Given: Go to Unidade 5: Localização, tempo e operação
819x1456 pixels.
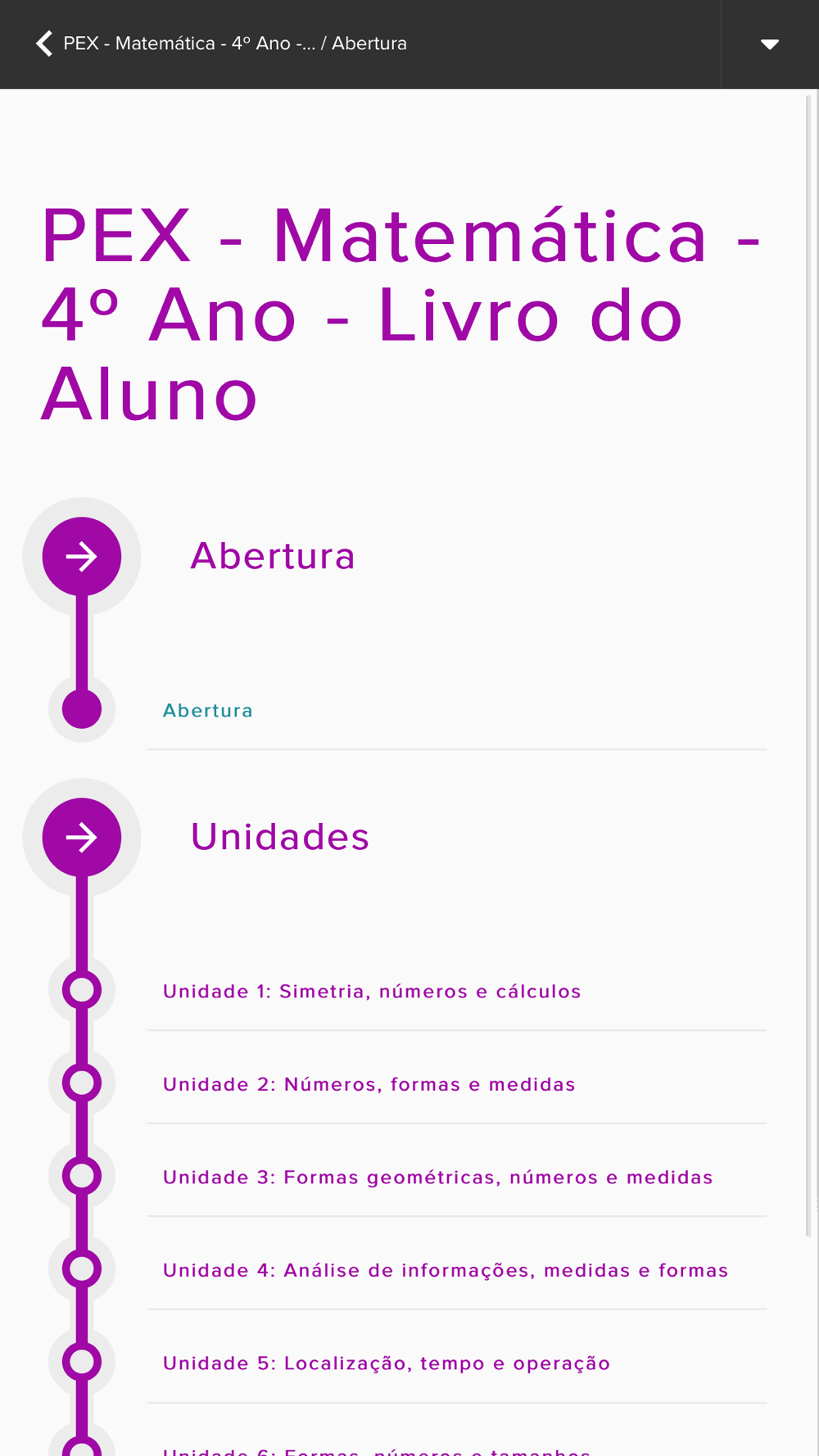Looking at the screenshot, I should [x=387, y=1363].
